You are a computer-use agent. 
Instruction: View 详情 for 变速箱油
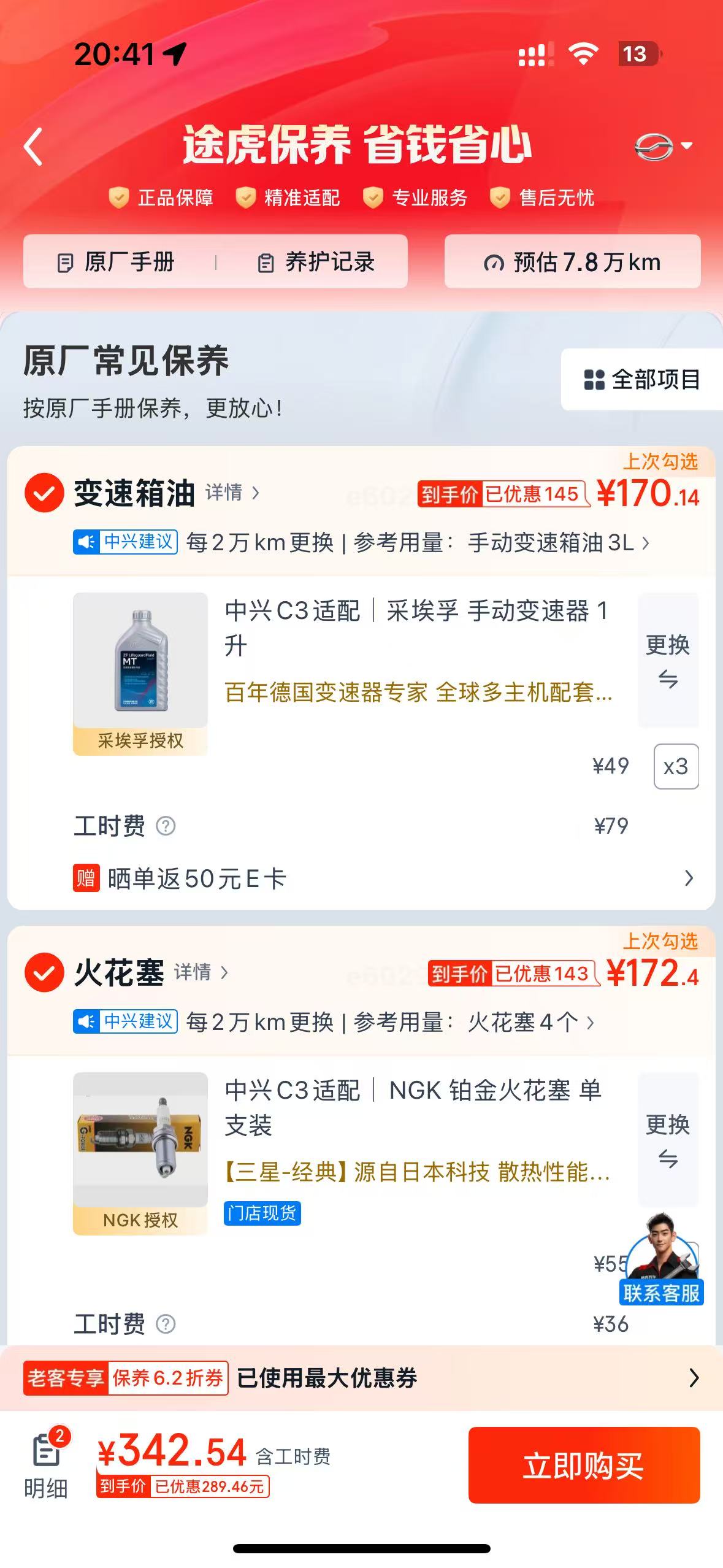pyautogui.click(x=232, y=493)
